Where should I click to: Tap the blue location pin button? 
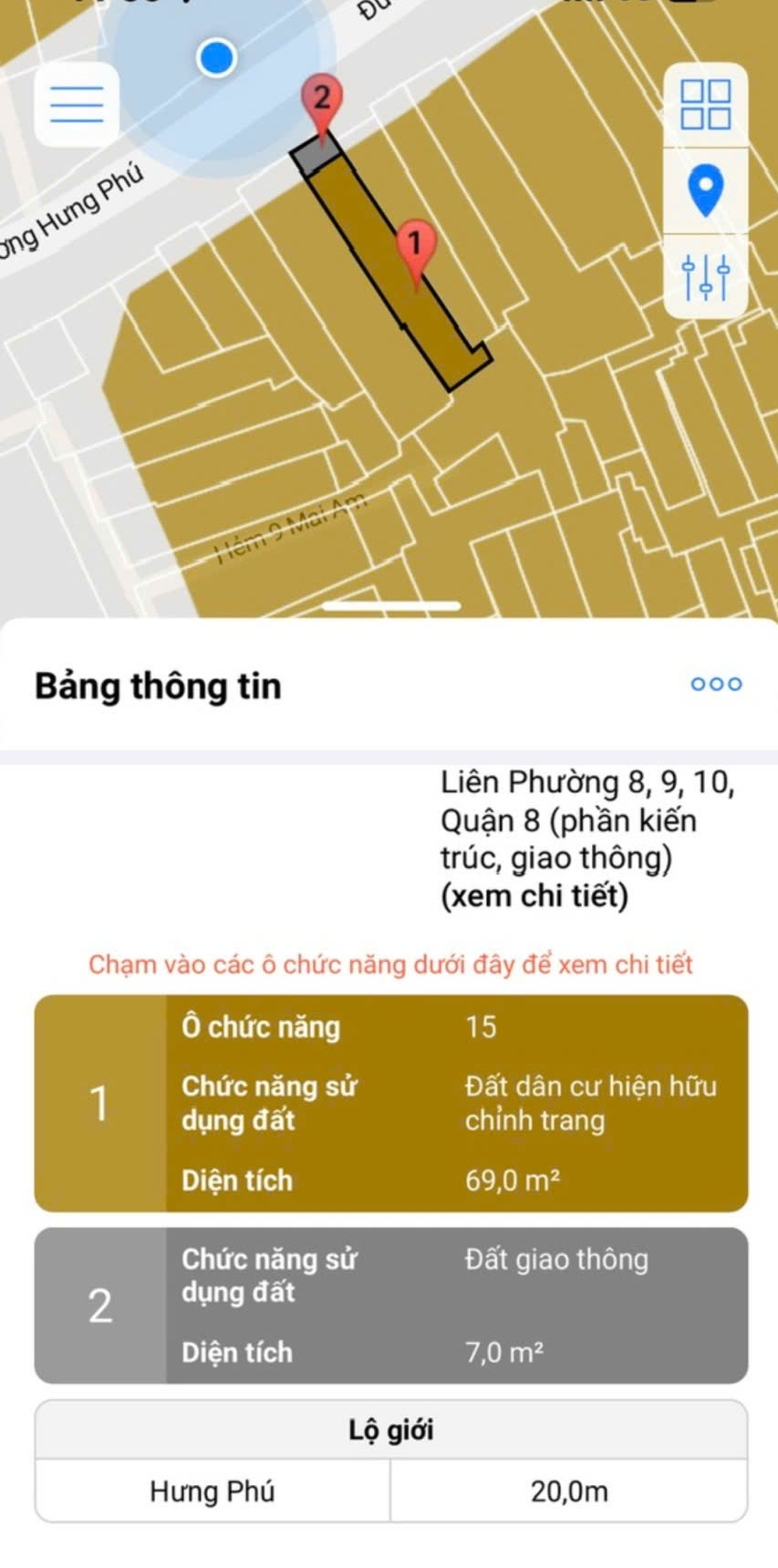point(706,190)
